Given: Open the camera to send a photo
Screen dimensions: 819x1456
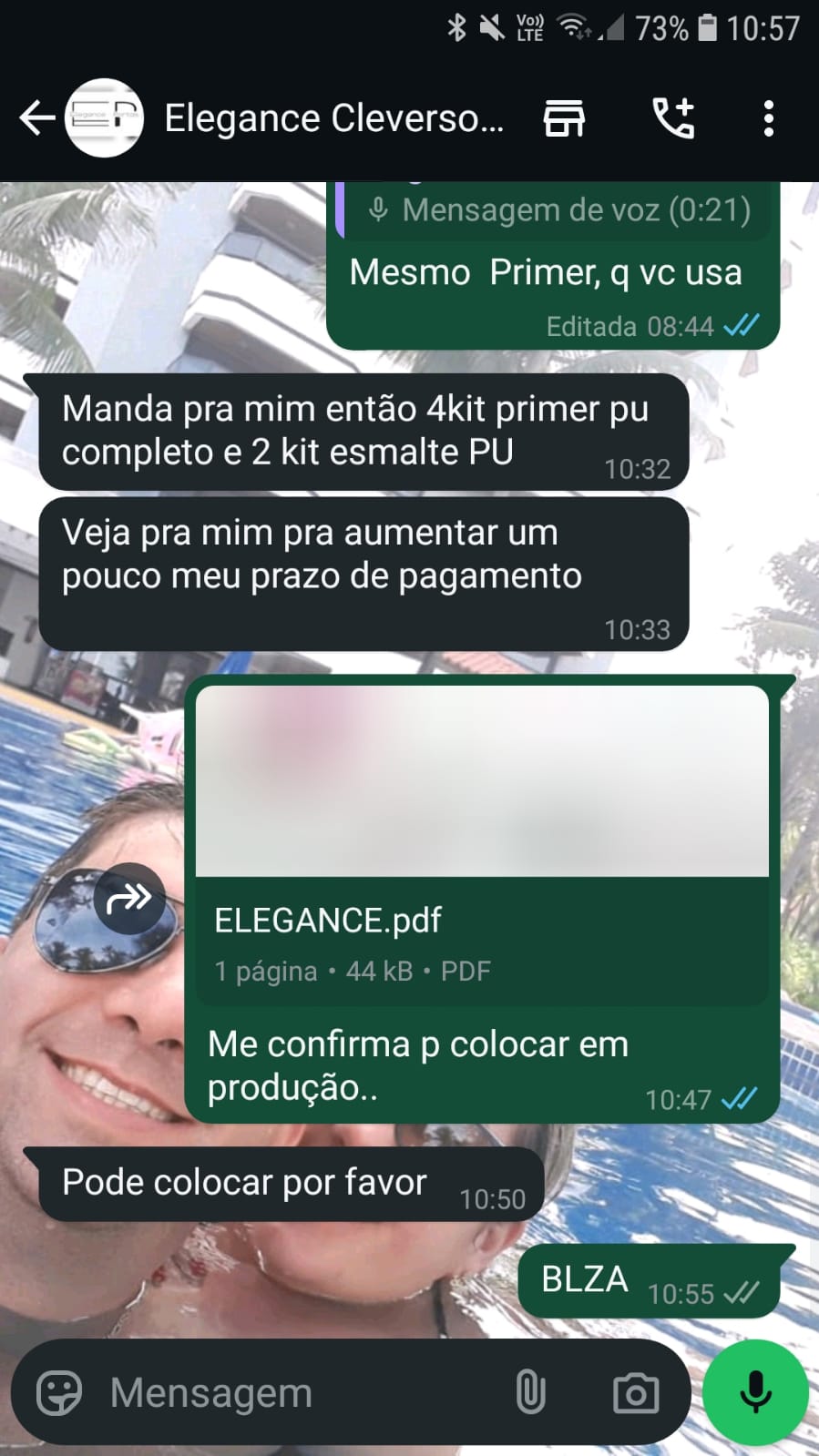Looking at the screenshot, I should point(635,1392).
